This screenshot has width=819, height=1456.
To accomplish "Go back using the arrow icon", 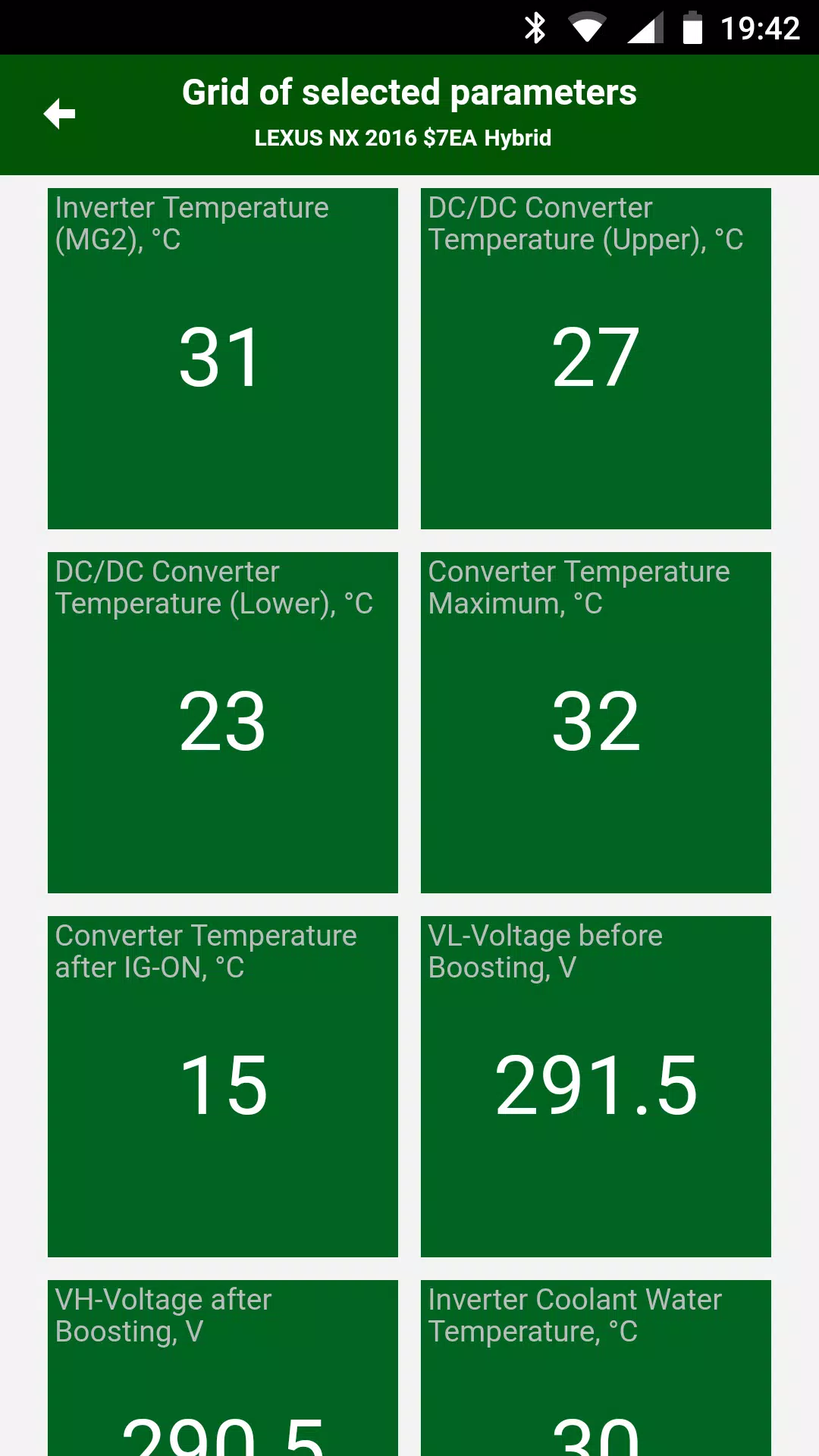I will tap(59, 115).
